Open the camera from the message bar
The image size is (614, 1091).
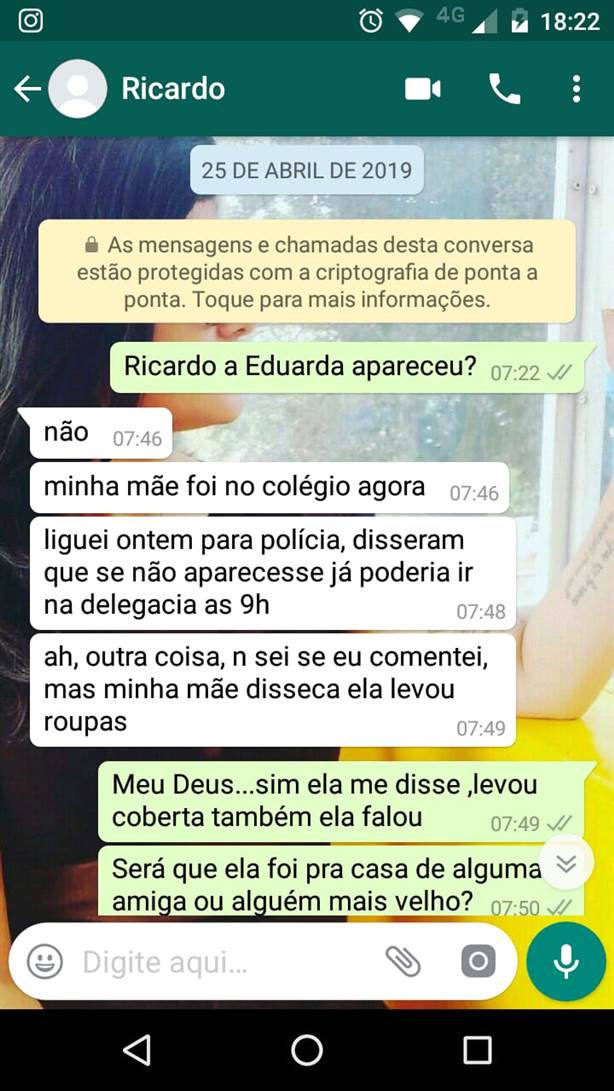point(478,962)
